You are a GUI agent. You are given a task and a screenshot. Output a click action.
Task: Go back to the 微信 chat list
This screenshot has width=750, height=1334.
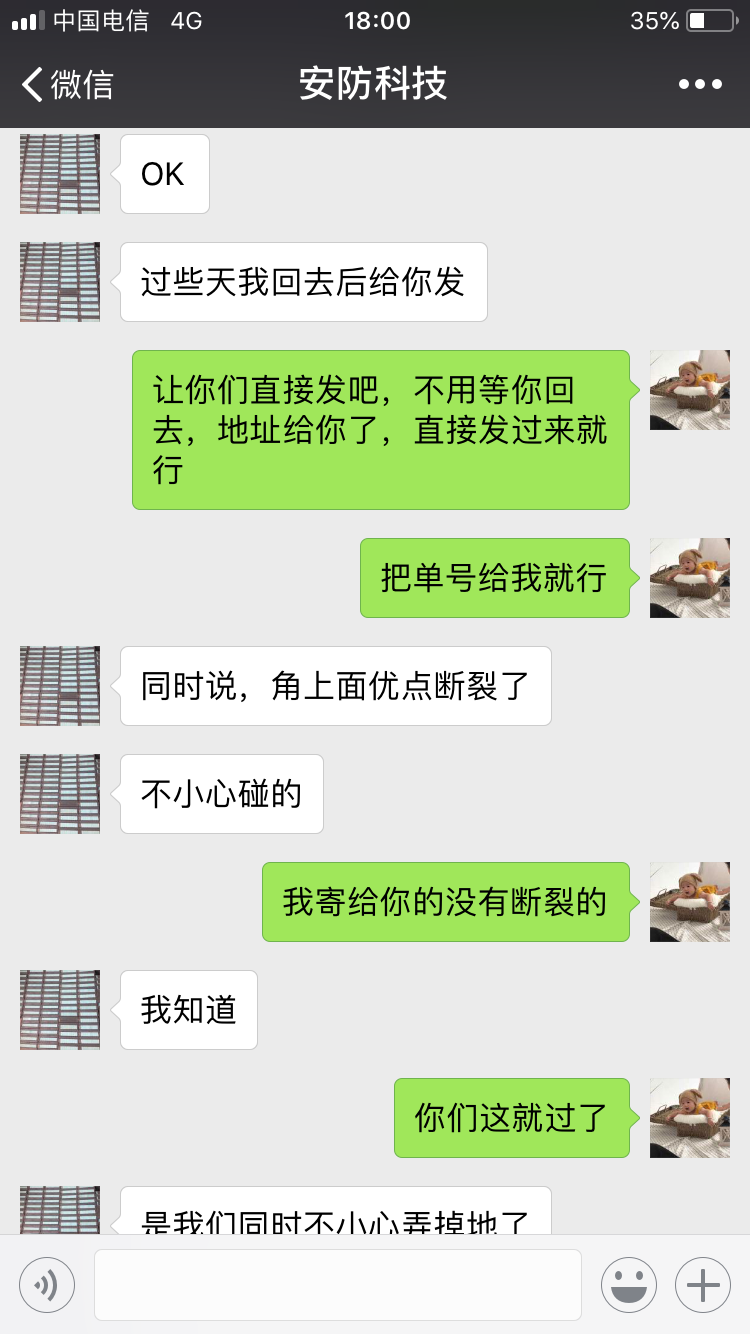click(x=68, y=84)
